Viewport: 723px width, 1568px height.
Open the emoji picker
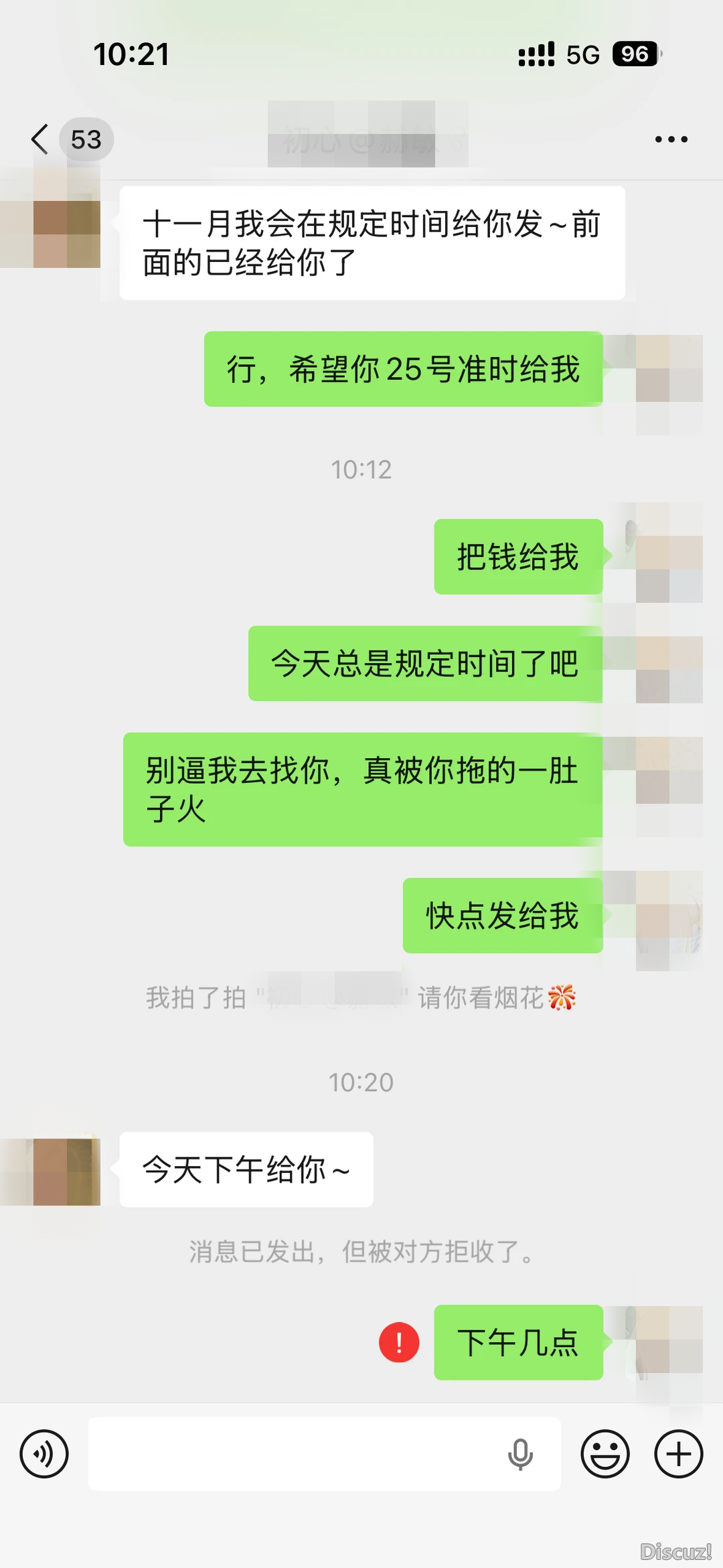pyautogui.click(x=605, y=1453)
